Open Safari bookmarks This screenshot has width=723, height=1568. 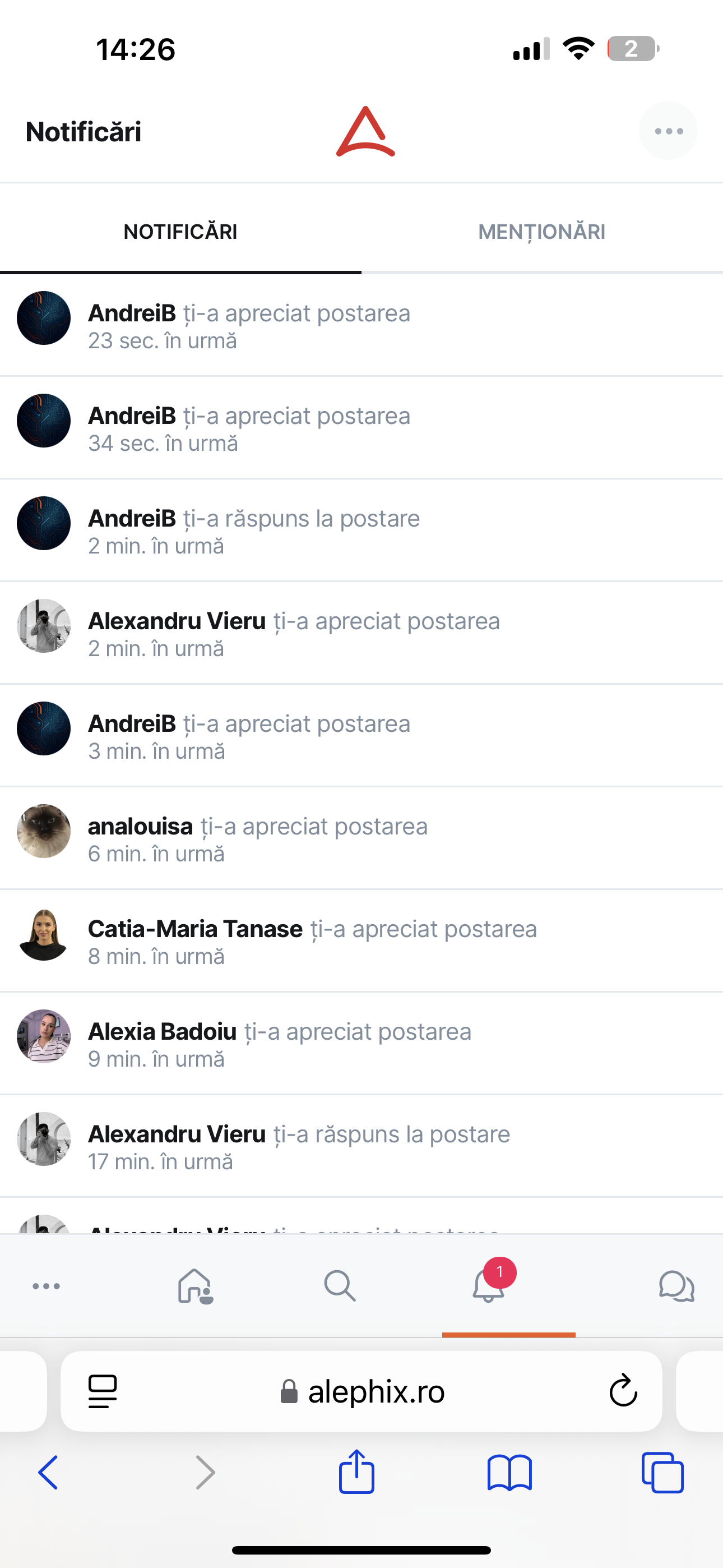click(509, 1473)
